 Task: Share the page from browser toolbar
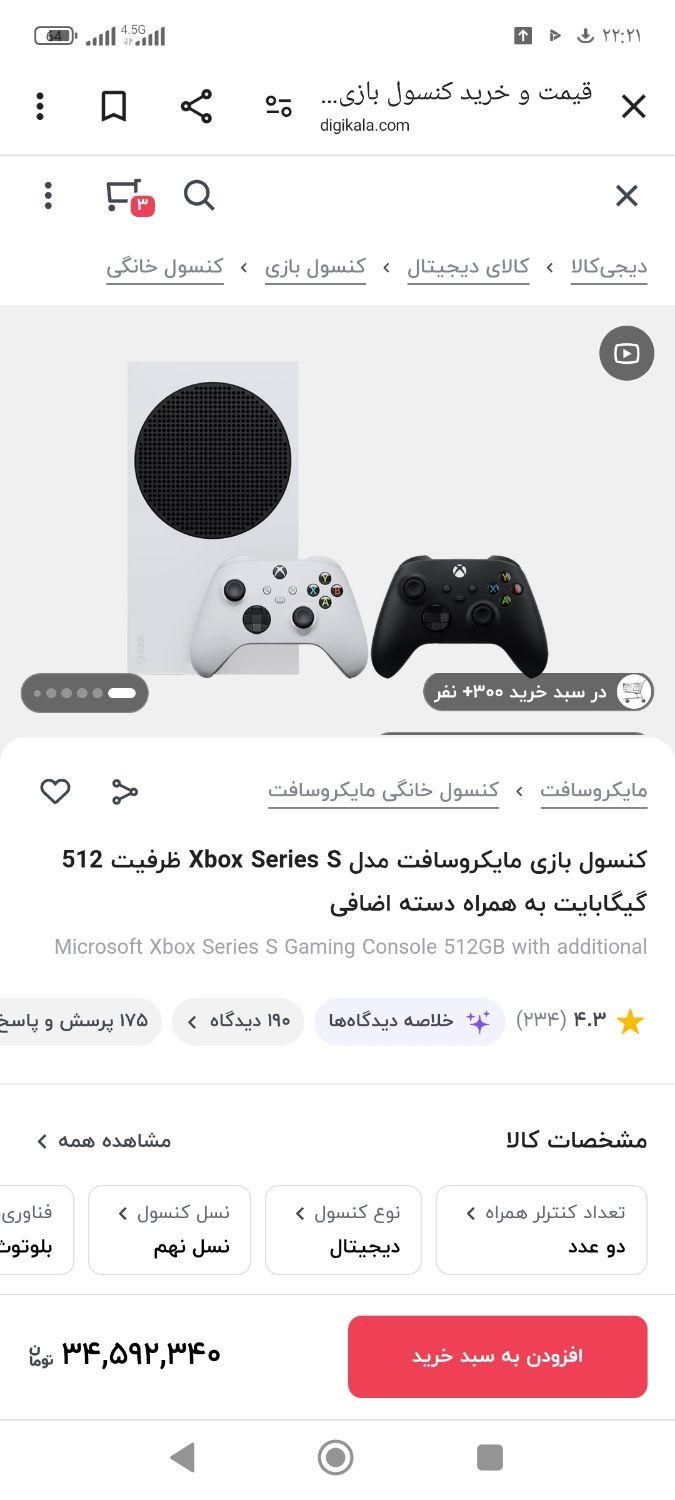point(196,106)
